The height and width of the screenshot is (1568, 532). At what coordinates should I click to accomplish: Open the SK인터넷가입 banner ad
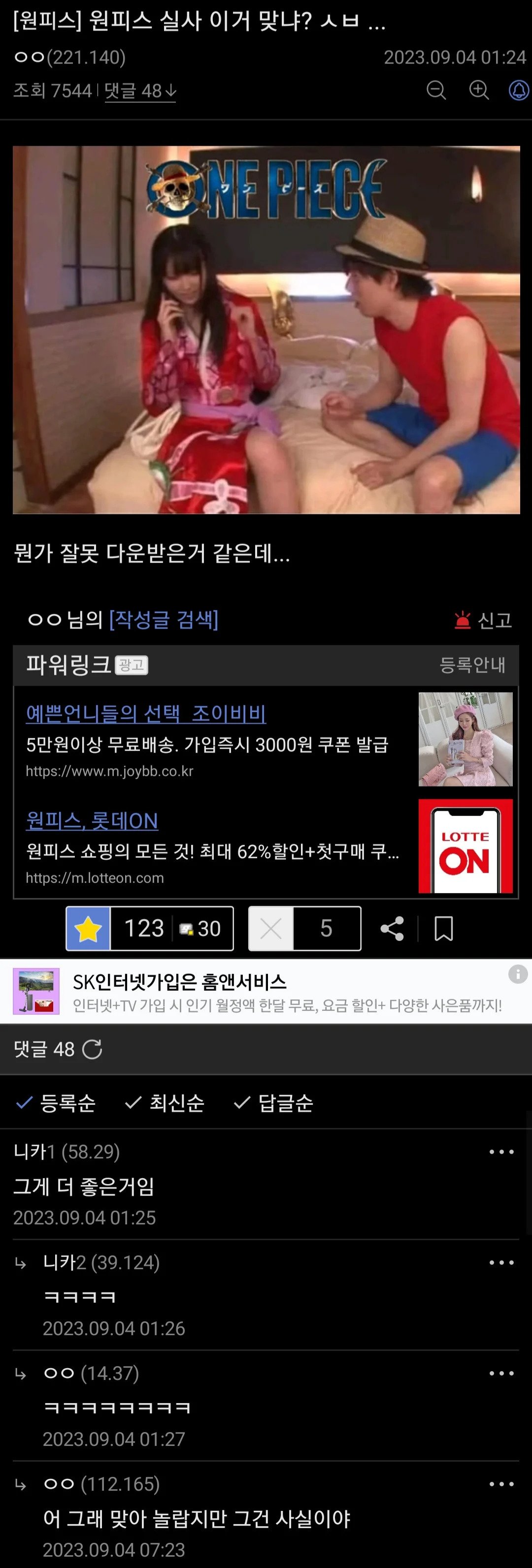tap(256, 991)
